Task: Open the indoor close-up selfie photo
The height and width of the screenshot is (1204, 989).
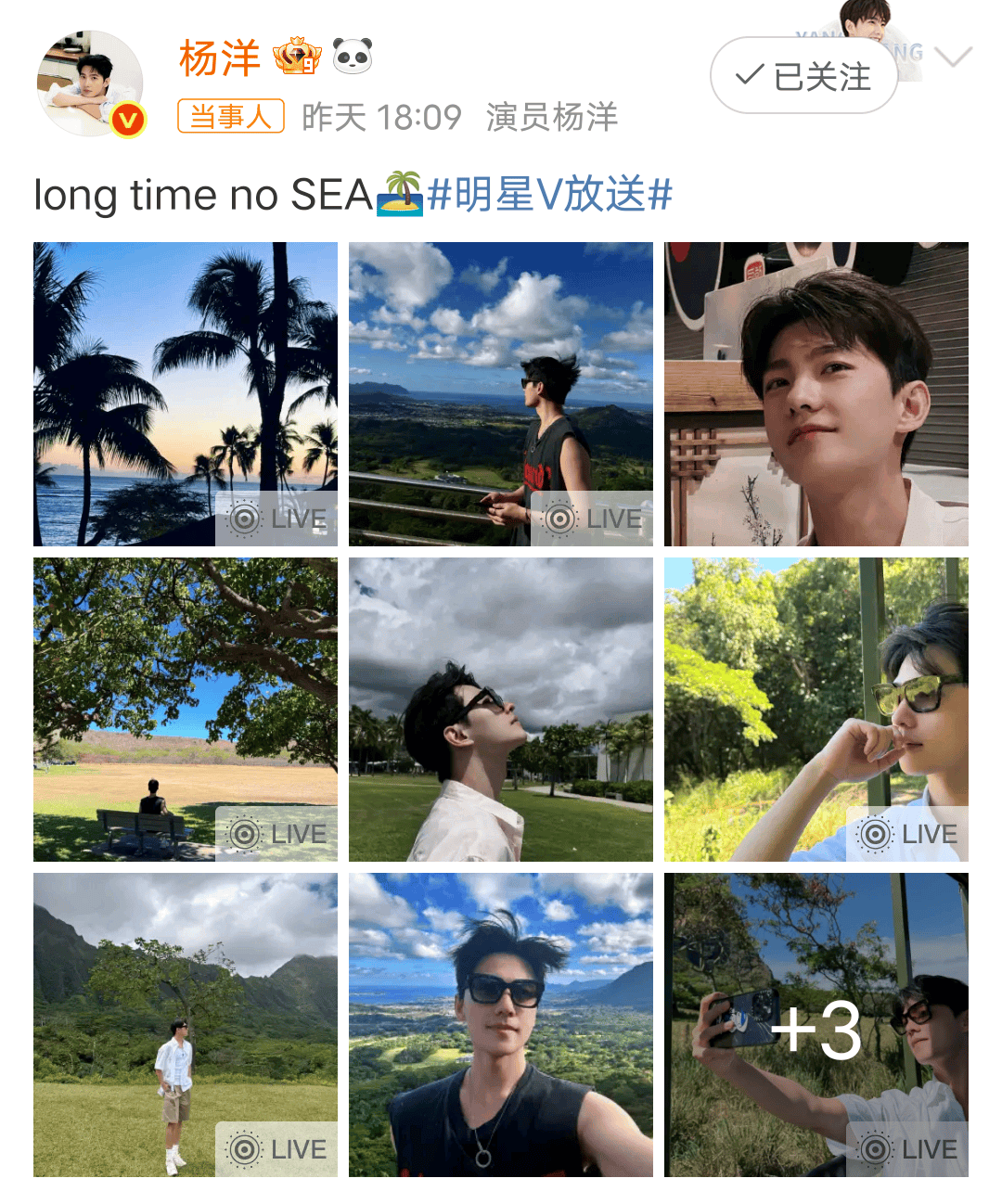Action: point(816,394)
